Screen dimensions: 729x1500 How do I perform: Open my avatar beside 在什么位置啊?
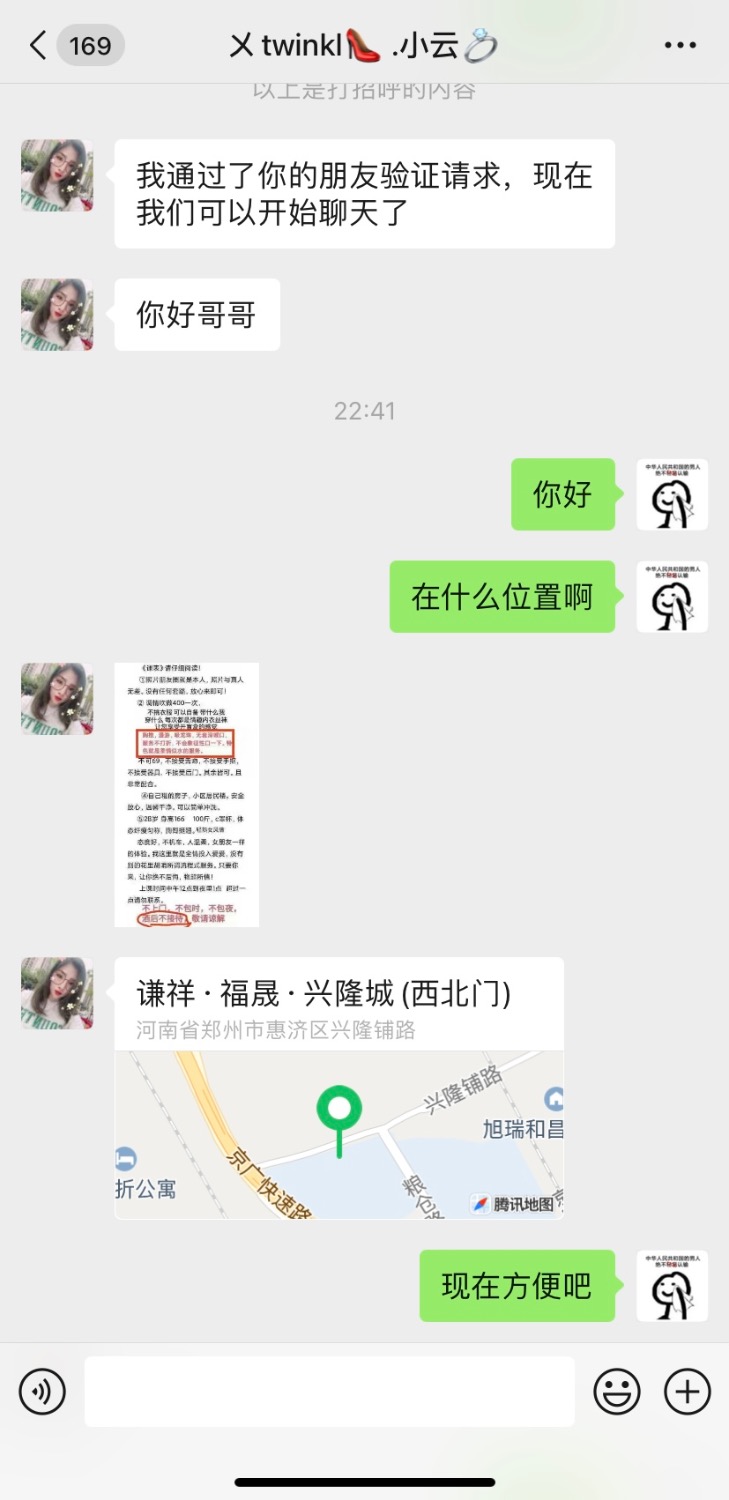coord(672,597)
